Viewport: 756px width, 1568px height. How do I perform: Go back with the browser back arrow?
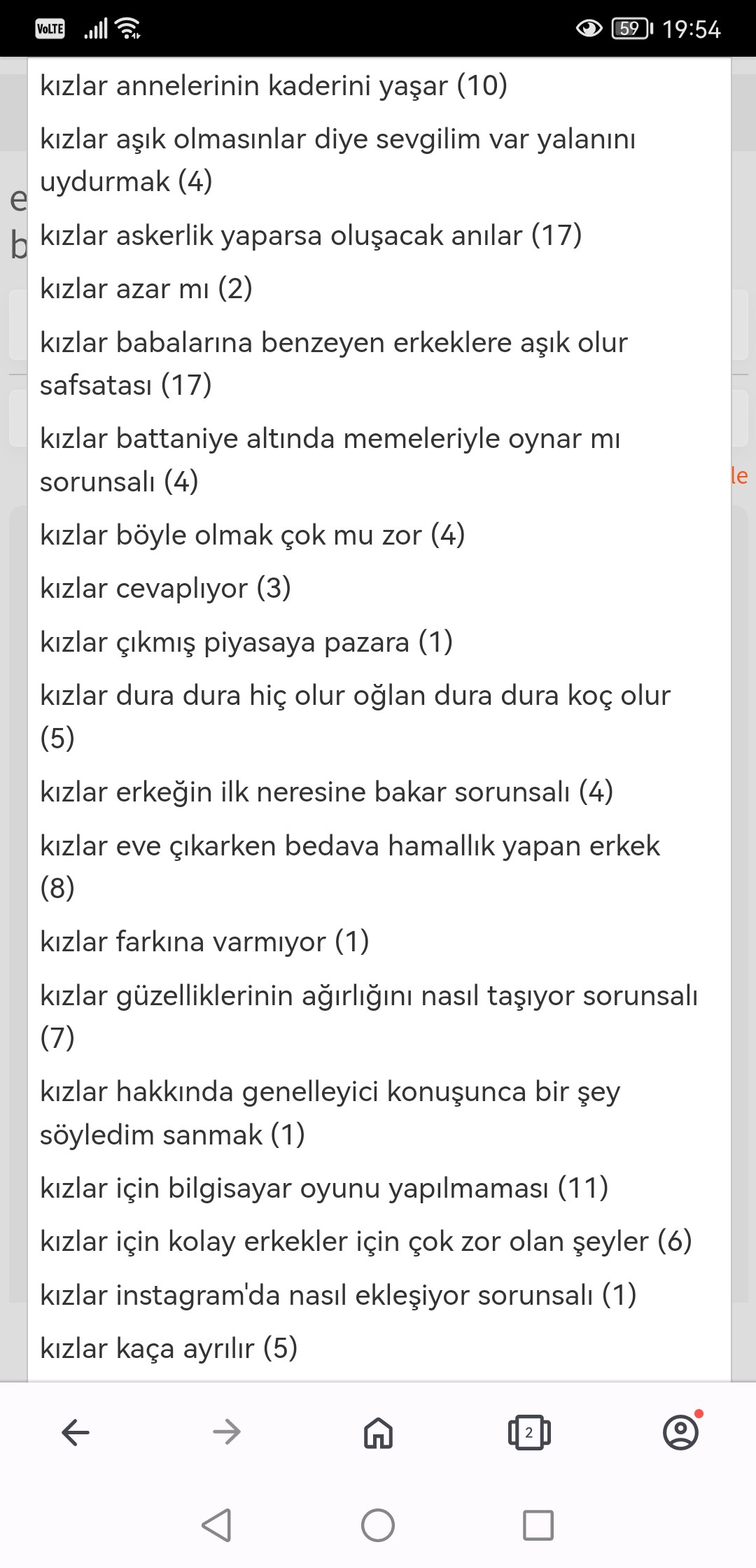[76, 1433]
